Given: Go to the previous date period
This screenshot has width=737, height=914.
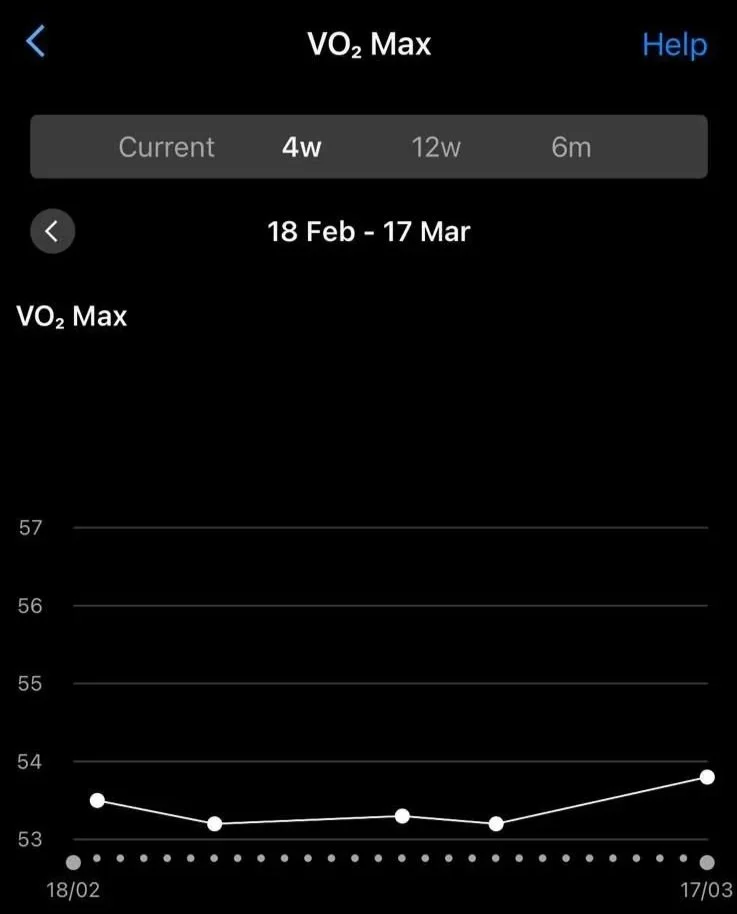Looking at the screenshot, I should pos(52,232).
